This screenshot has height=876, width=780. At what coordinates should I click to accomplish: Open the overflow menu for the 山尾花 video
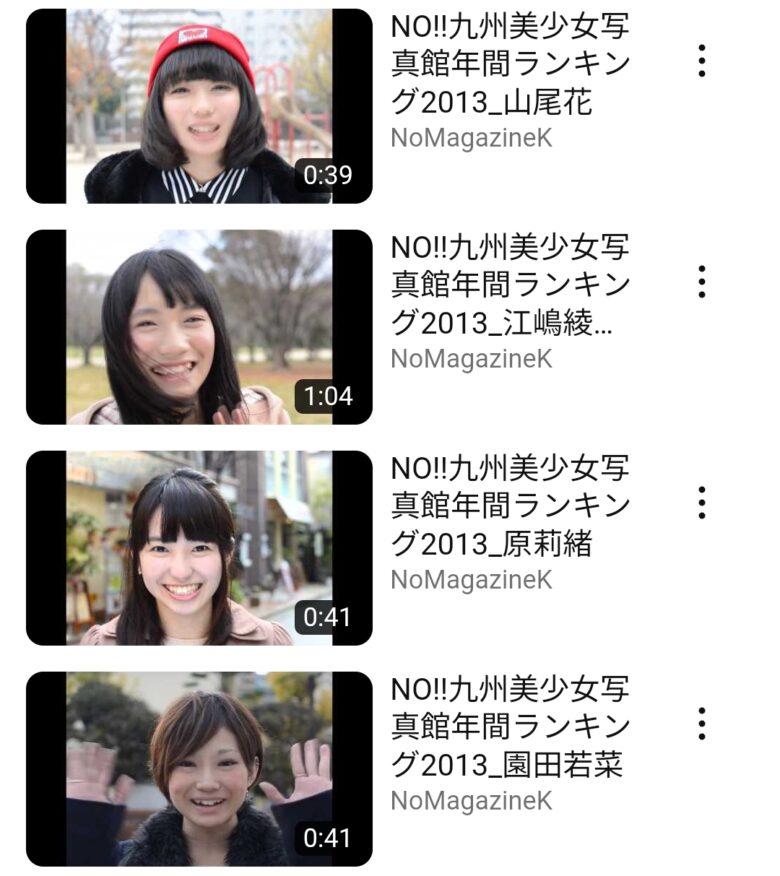click(702, 61)
